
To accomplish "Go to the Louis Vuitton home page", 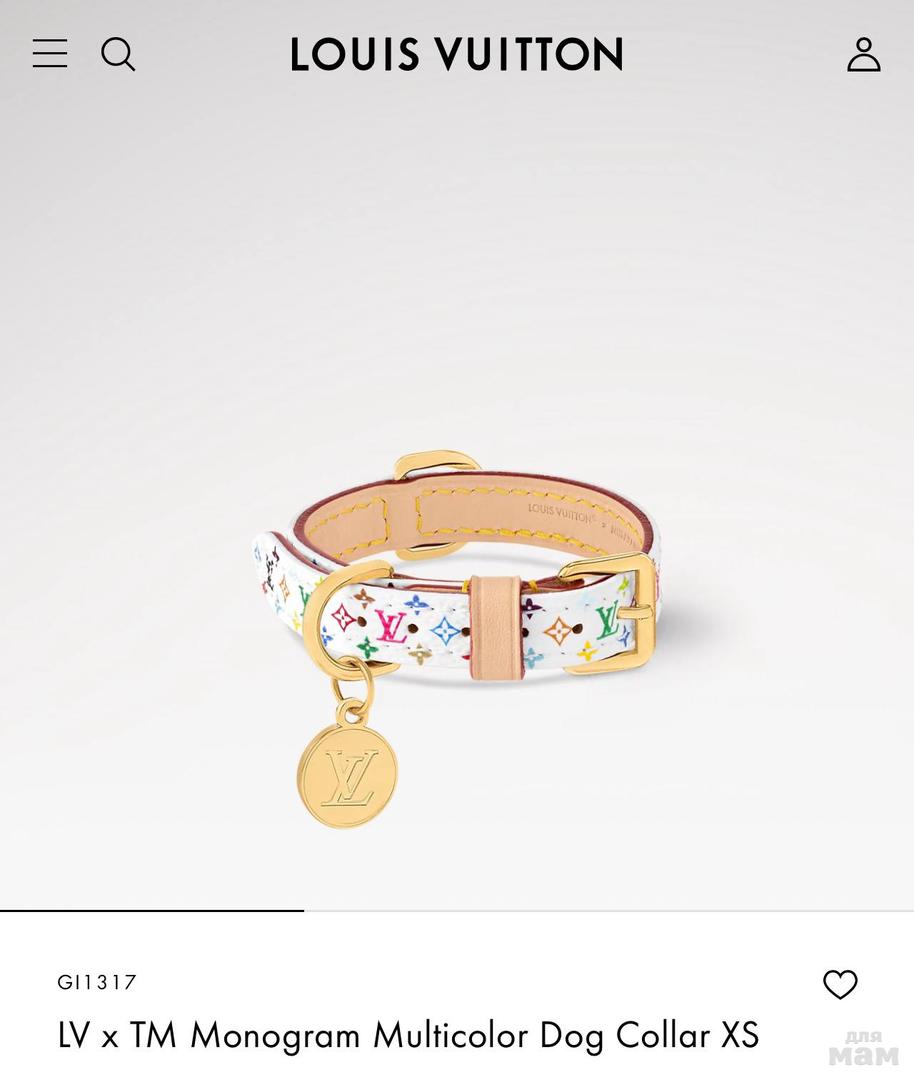I will click(x=457, y=54).
